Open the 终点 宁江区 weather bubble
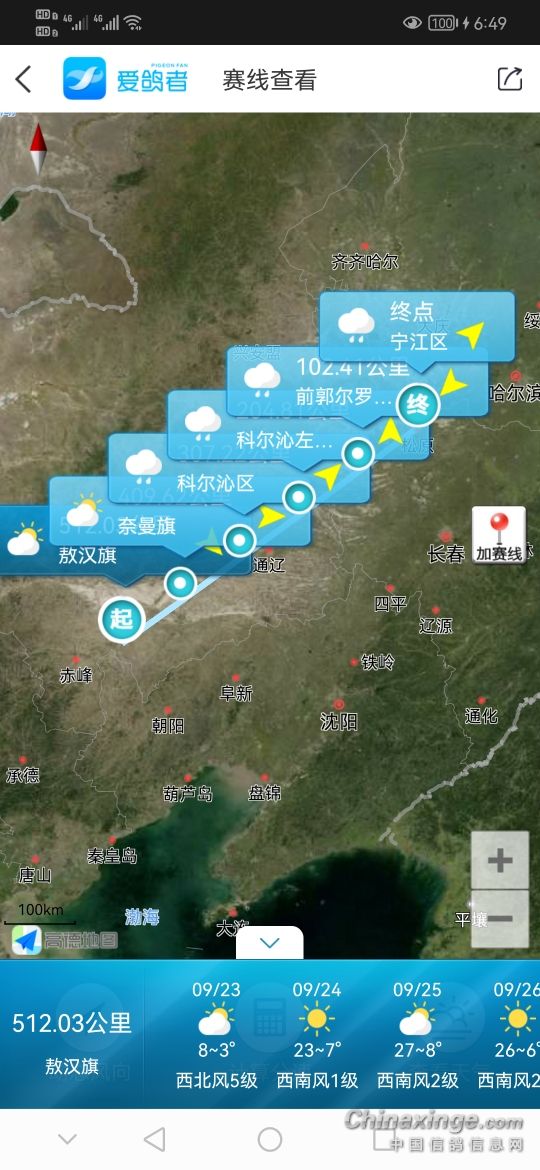The width and height of the screenshot is (540, 1170). pos(417,327)
